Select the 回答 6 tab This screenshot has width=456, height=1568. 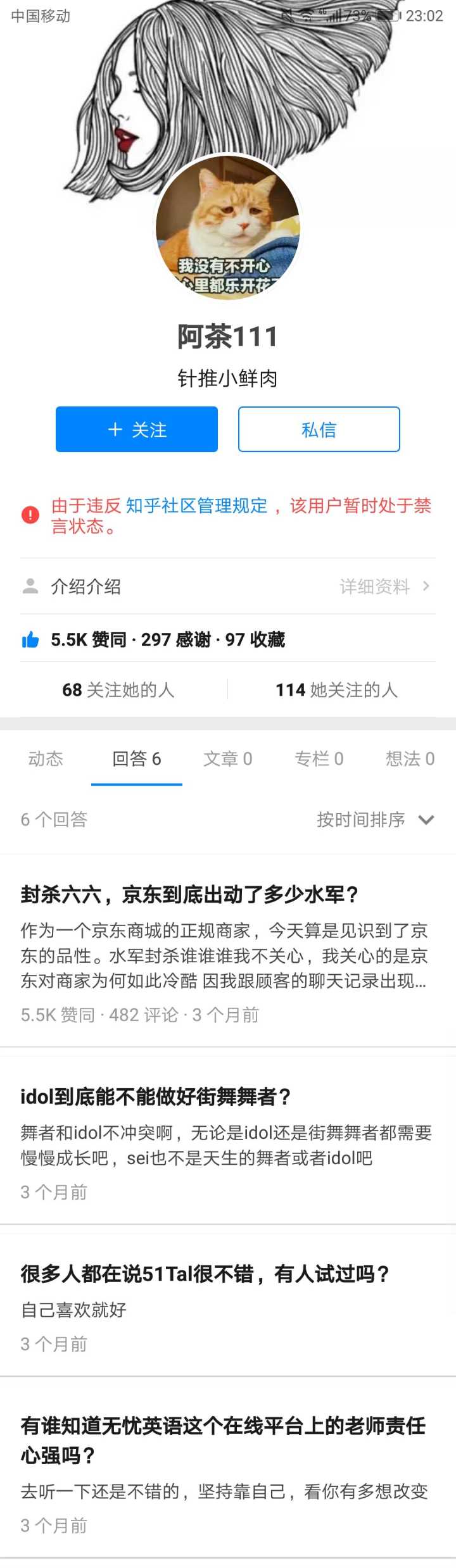tap(137, 758)
